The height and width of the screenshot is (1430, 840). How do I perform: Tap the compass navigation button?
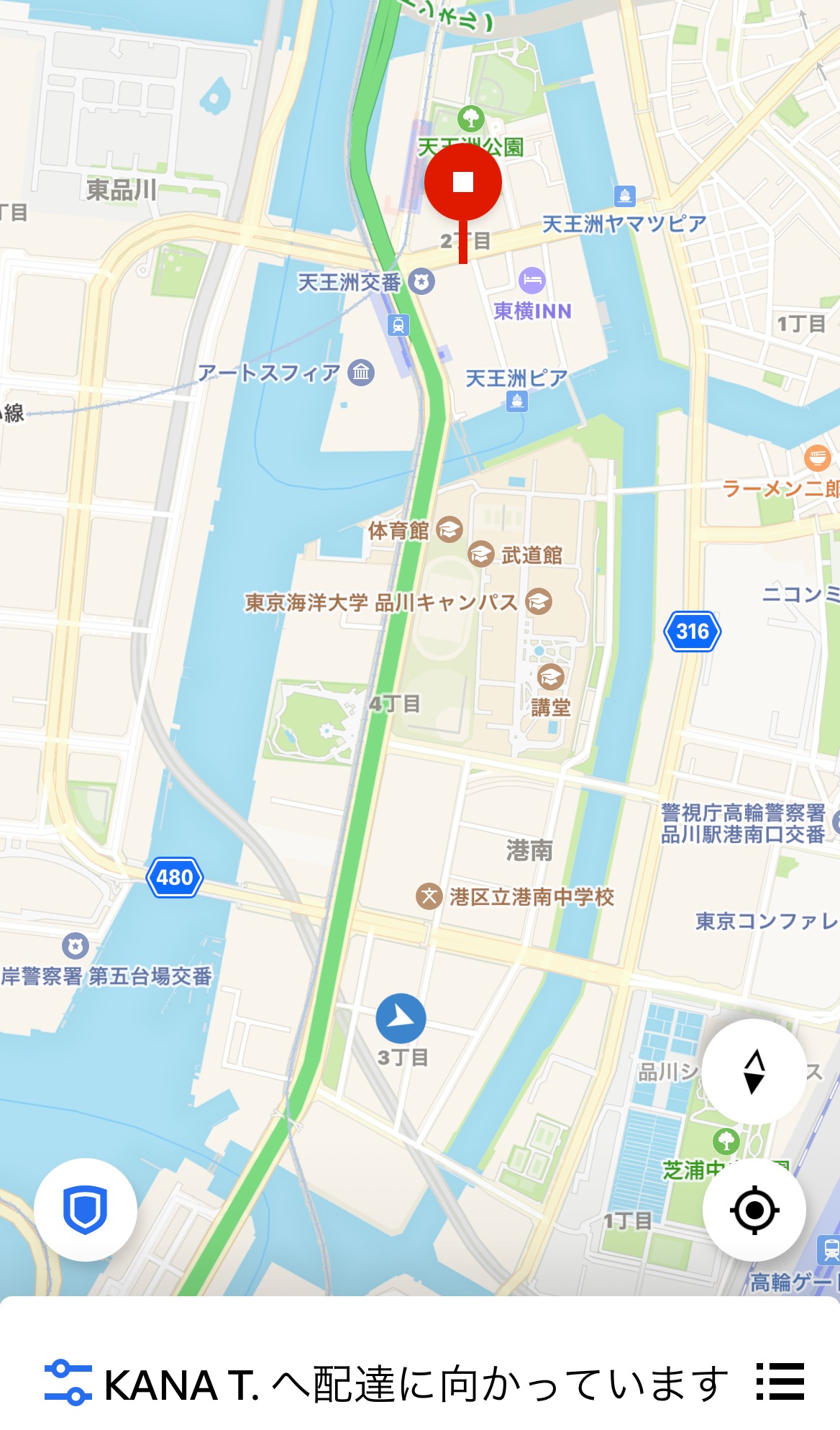[x=754, y=1071]
